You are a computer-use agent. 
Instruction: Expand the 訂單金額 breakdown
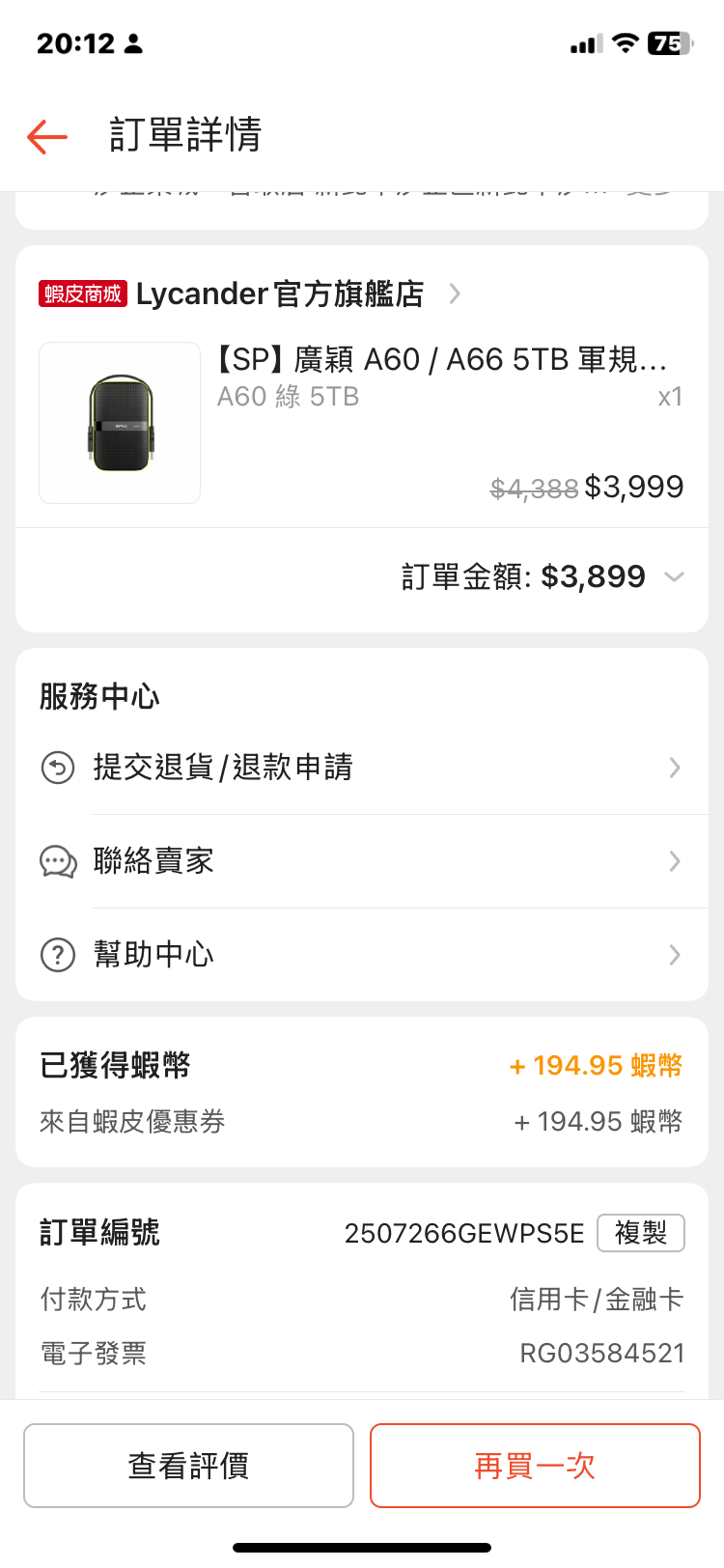tap(674, 577)
